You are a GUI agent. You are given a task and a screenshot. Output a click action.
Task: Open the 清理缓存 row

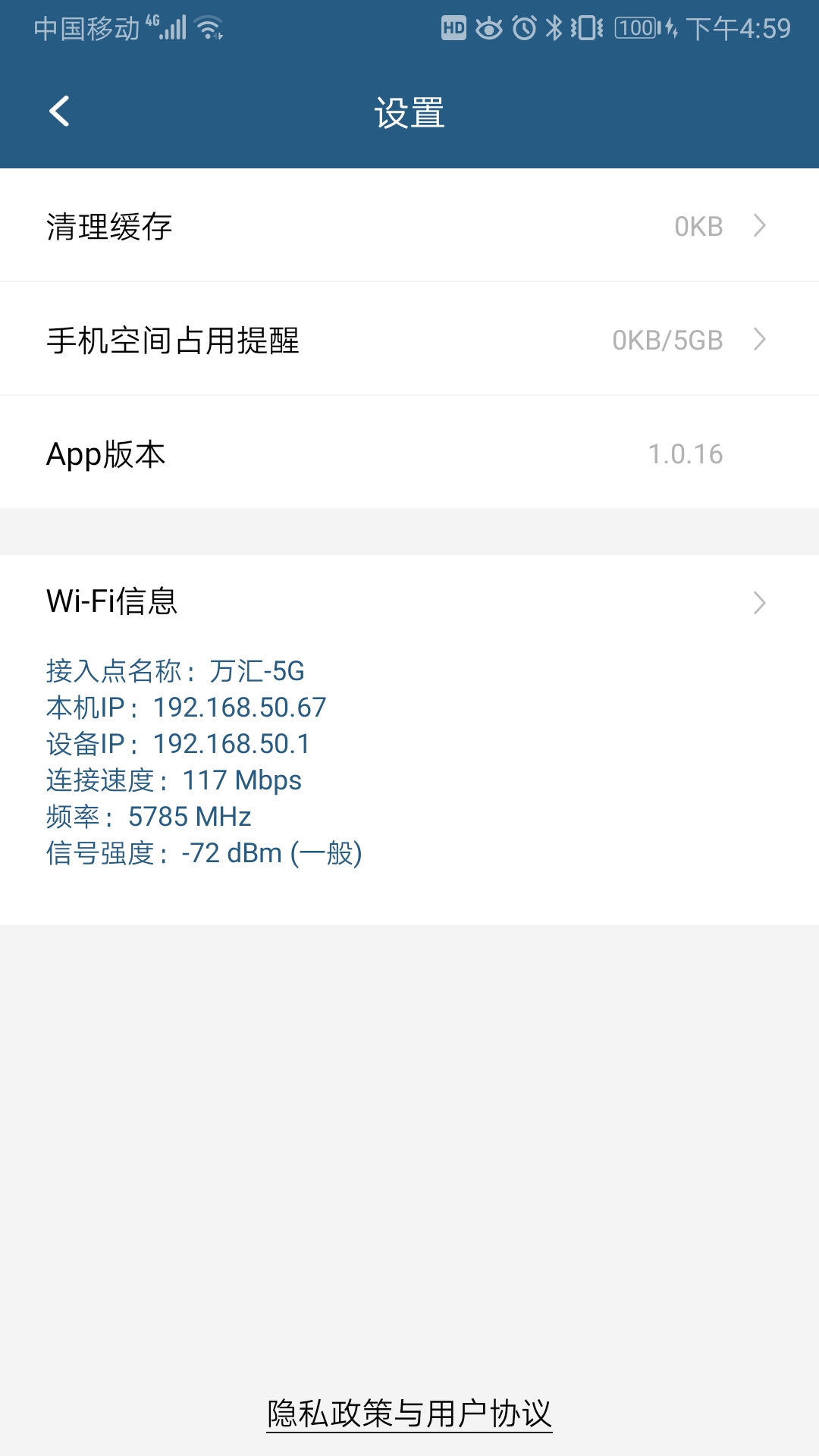click(x=409, y=226)
